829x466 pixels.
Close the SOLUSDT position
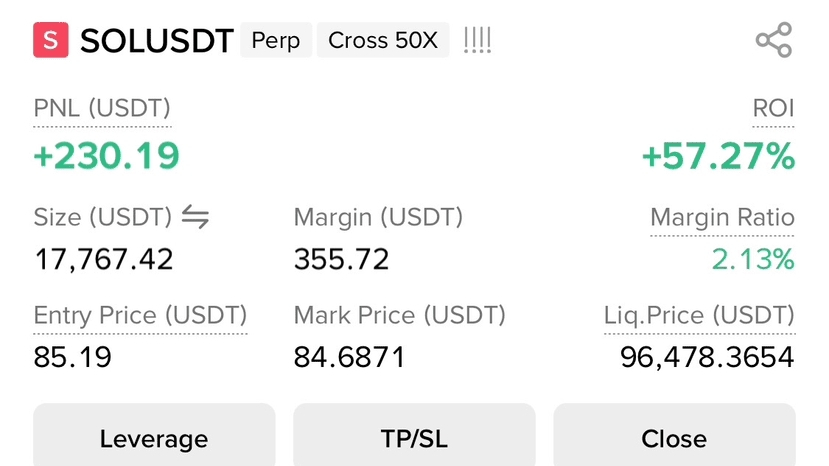coord(674,438)
